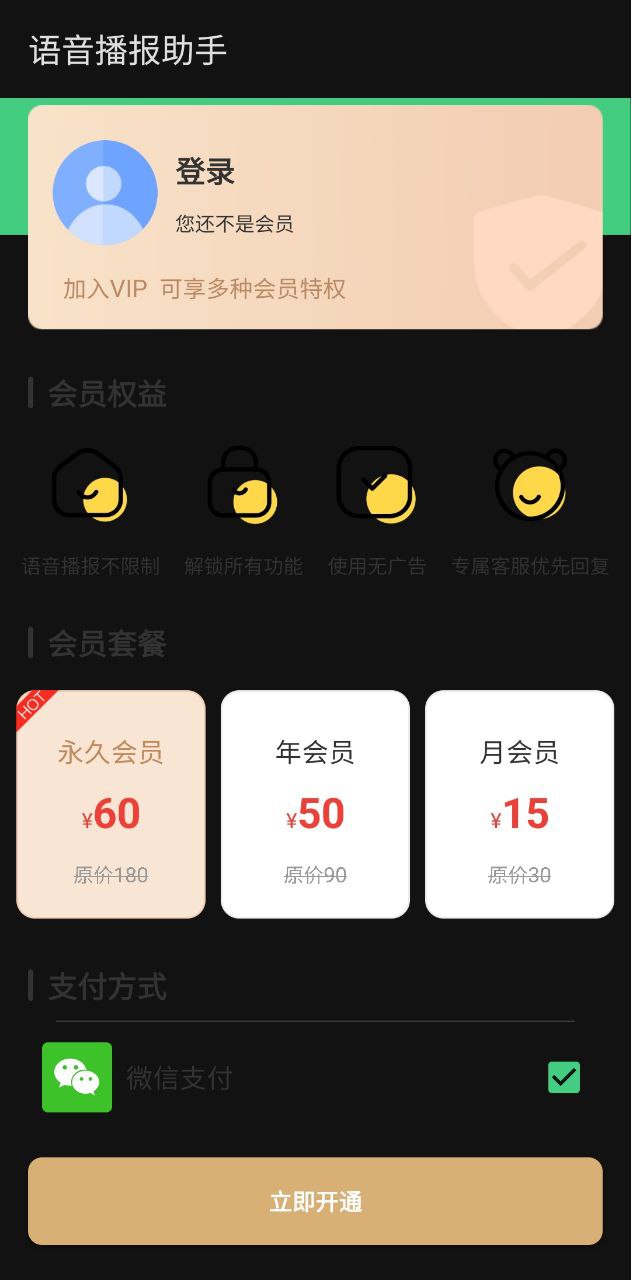Choose the 年会员 ¥50 plan
The width and height of the screenshot is (631, 1280).
pos(315,804)
